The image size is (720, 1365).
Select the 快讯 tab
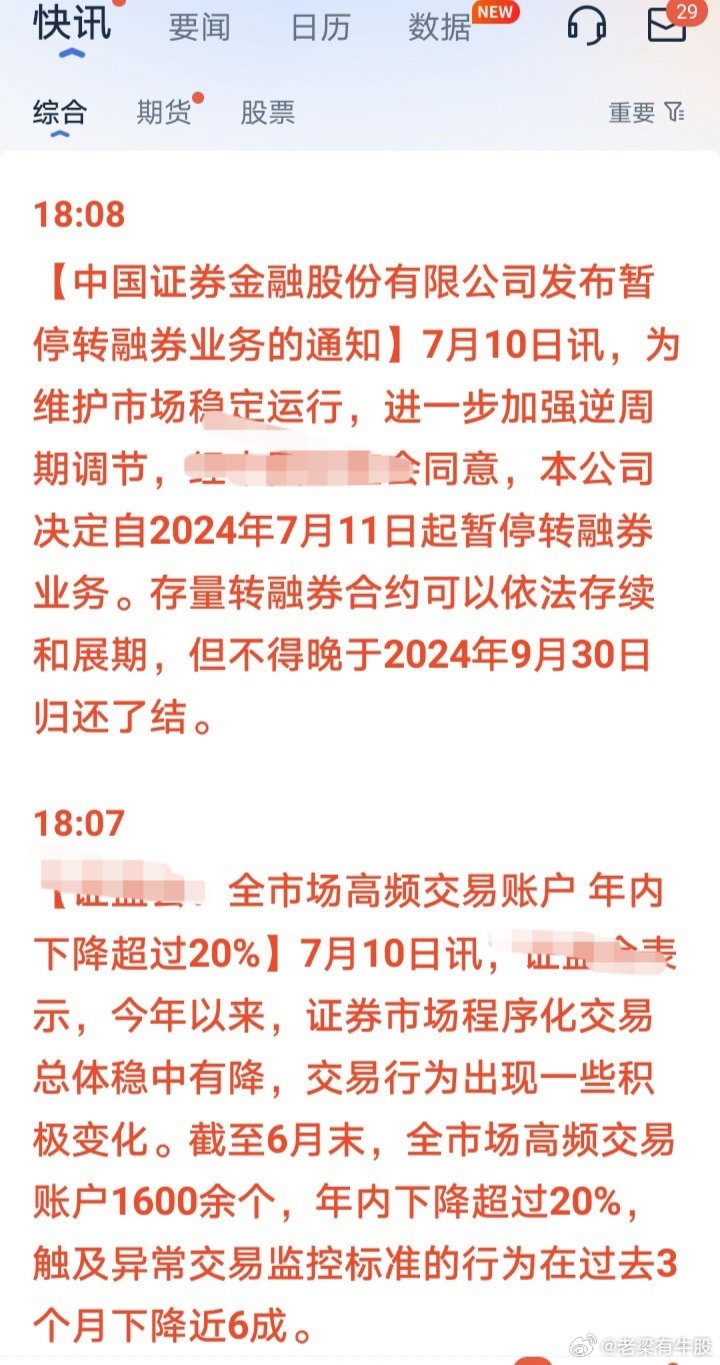[72, 24]
